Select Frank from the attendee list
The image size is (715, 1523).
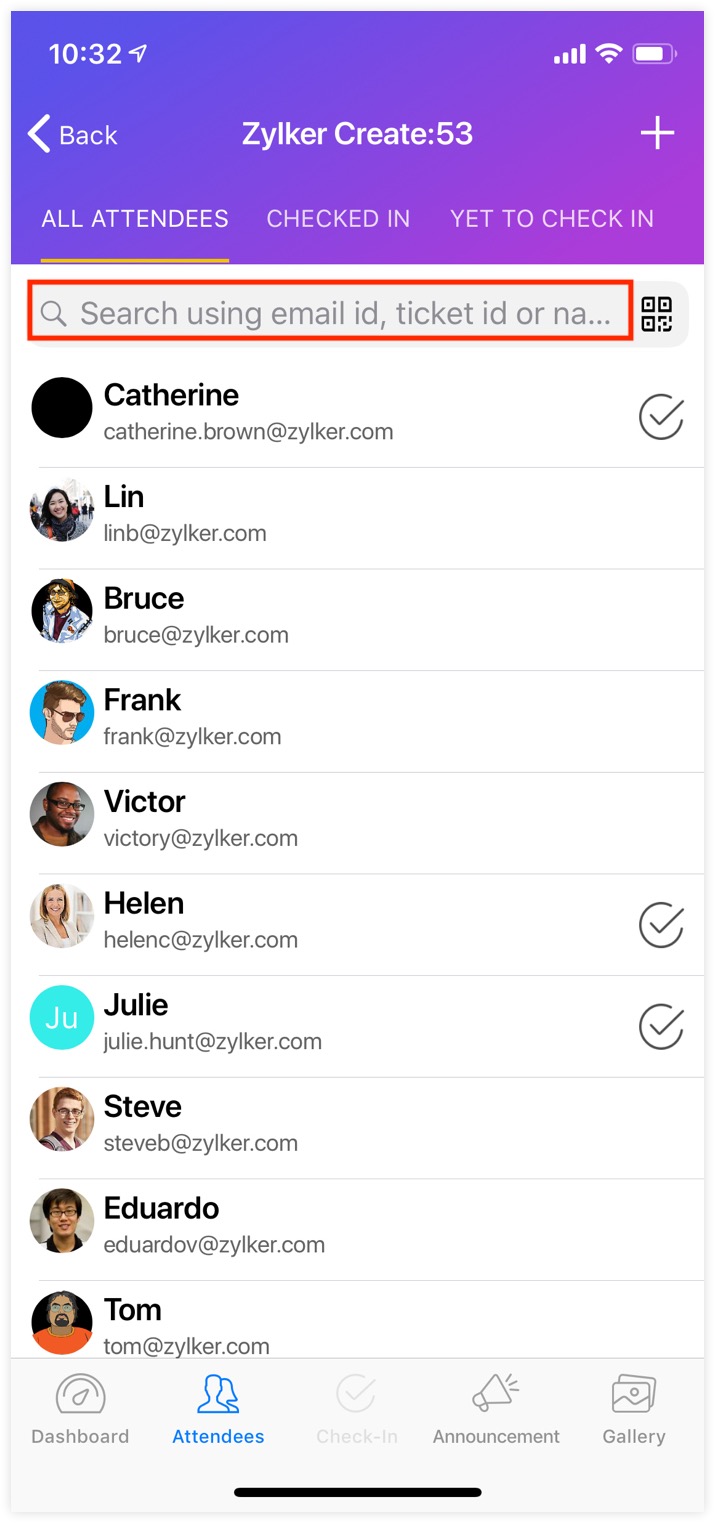[300, 717]
